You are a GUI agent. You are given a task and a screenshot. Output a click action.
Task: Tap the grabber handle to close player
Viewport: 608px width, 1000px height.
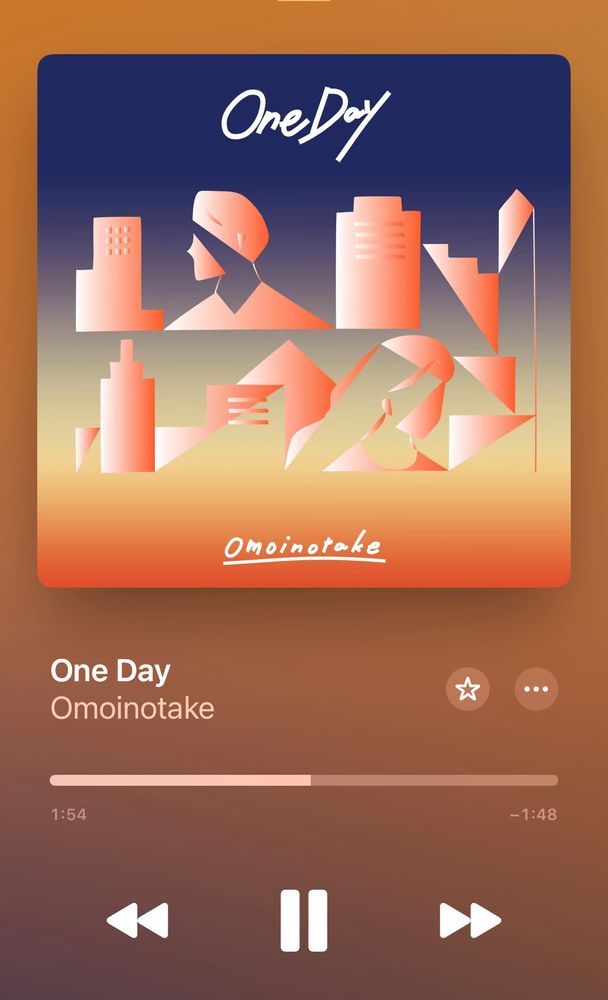[304, 2]
